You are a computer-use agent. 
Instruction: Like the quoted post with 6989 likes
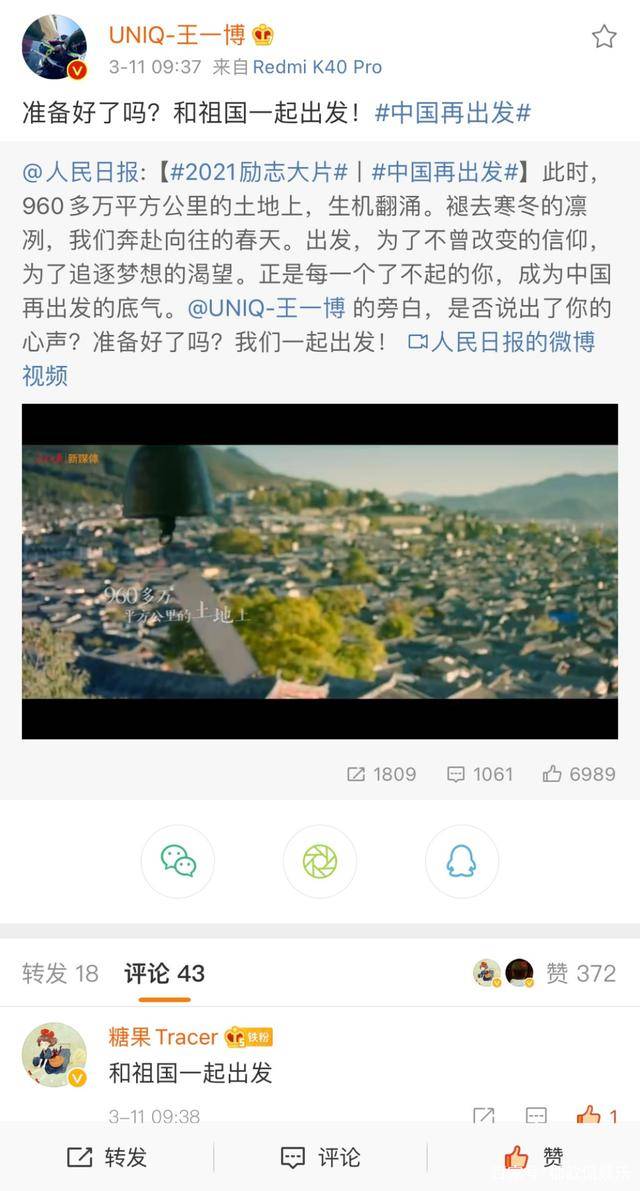[579, 774]
